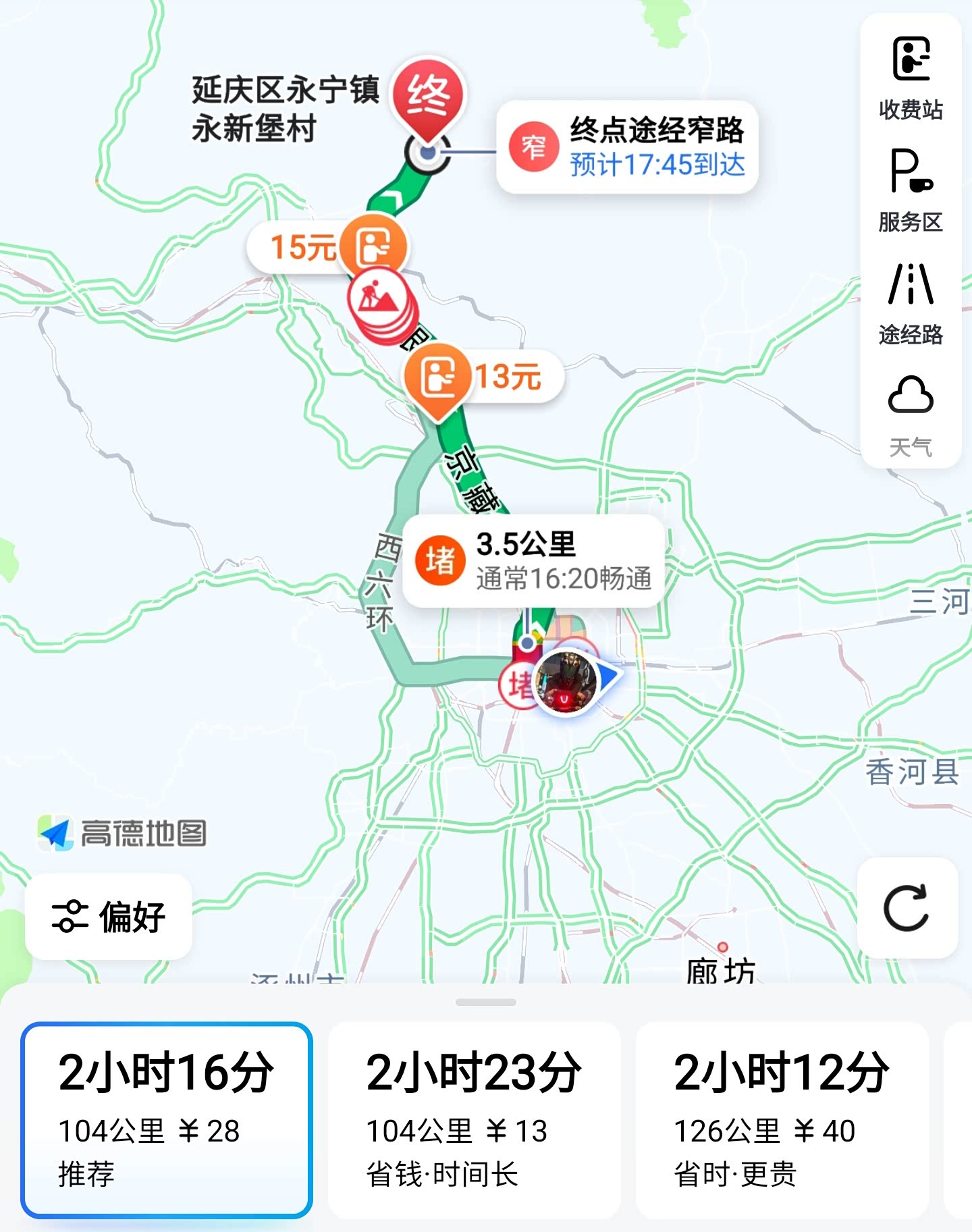Select the recommended 2小时16分 route

(167, 1120)
